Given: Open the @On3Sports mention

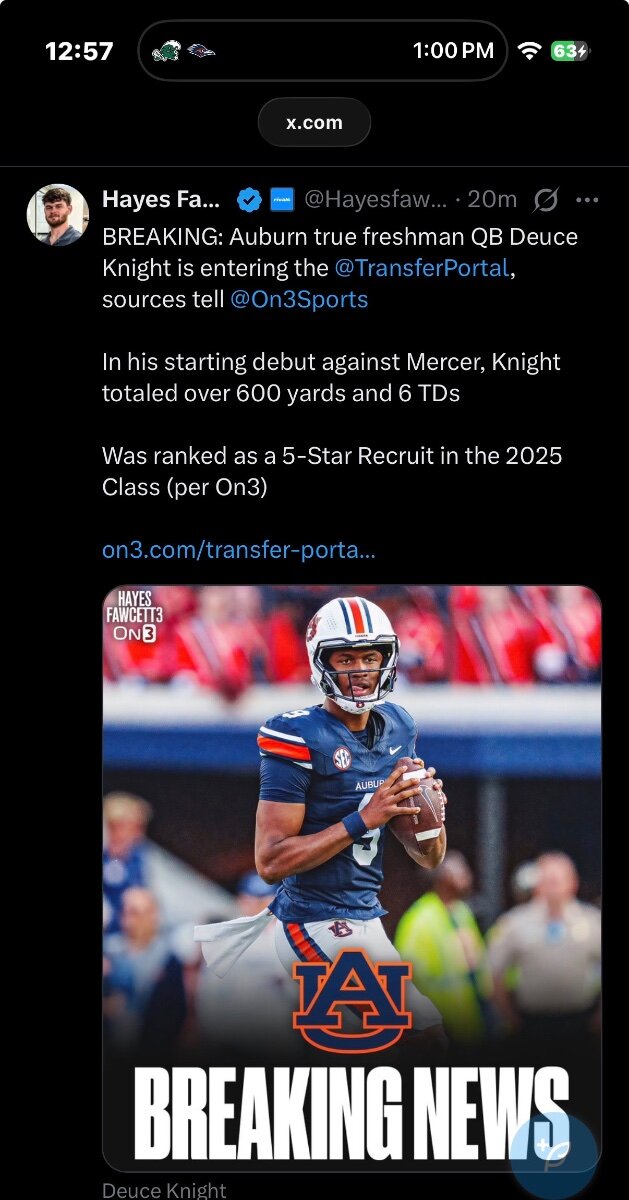Looking at the screenshot, I should click(x=299, y=299).
